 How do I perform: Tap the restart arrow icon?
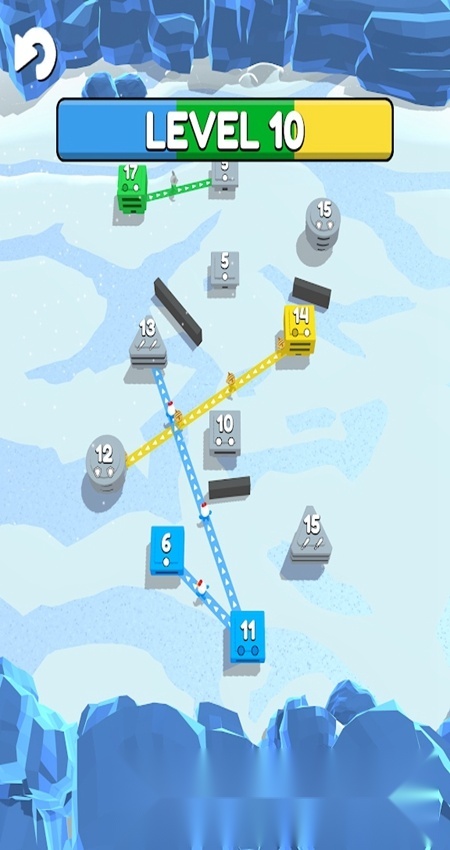[35, 54]
